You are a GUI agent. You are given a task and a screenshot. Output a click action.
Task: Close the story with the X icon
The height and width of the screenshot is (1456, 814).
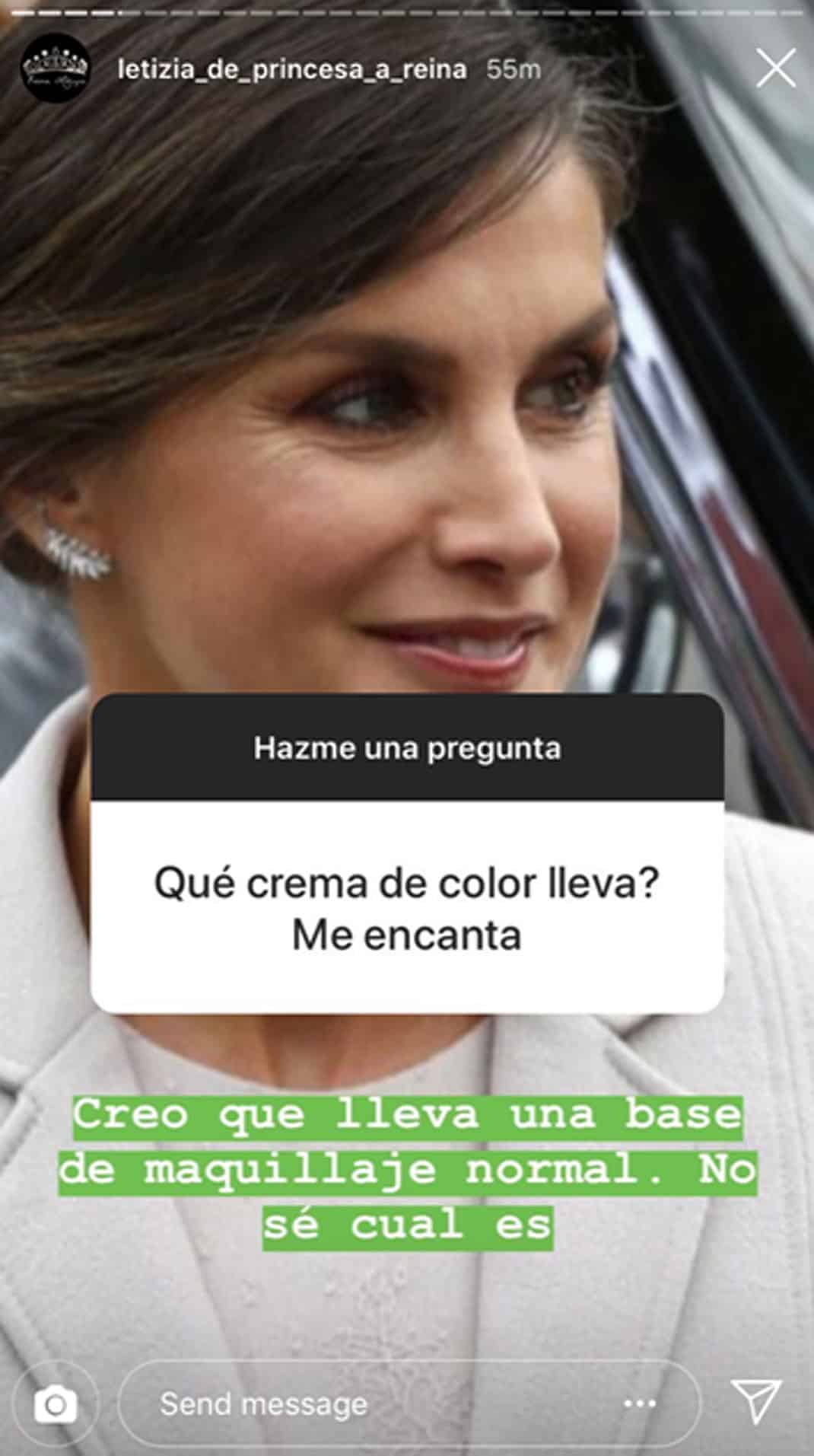[x=775, y=70]
